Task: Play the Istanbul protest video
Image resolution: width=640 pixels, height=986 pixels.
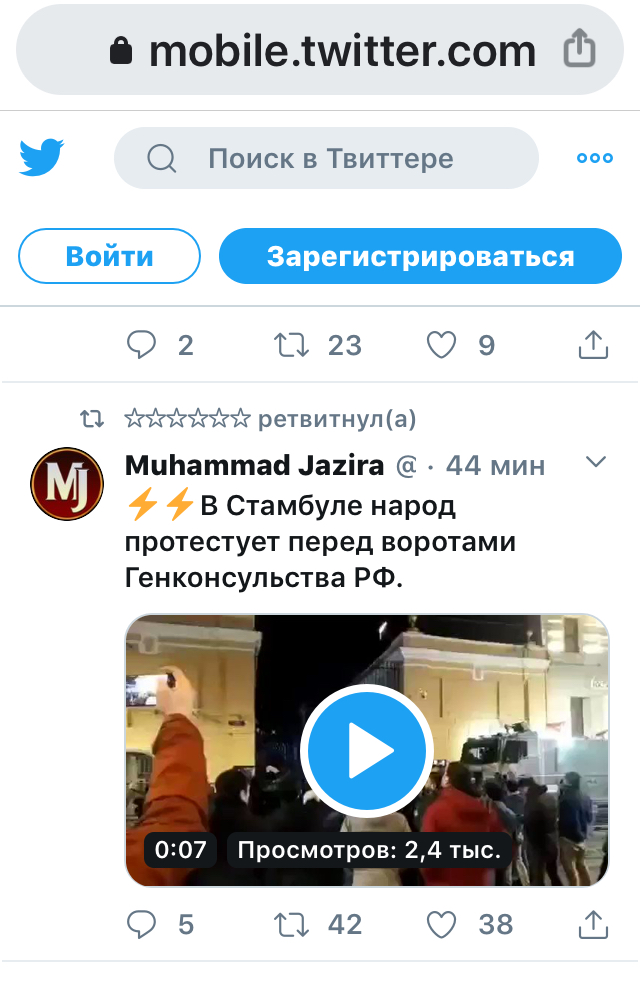Action: pyautogui.click(x=366, y=751)
